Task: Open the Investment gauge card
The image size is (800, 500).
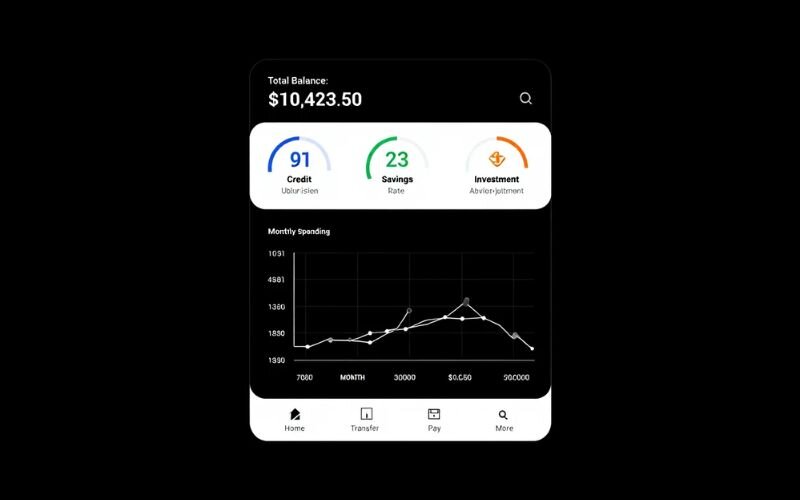Action: pos(497,165)
